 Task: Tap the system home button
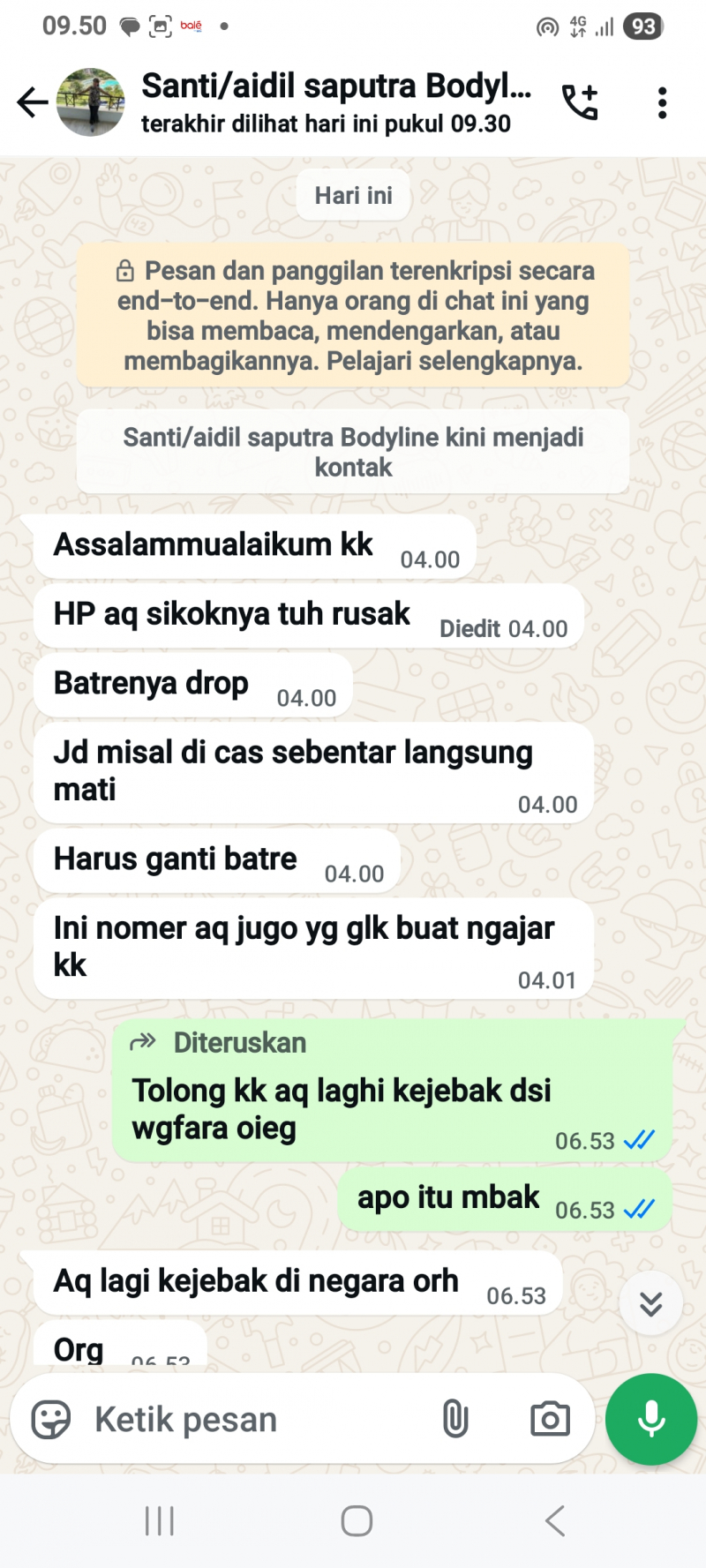coord(357,1520)
